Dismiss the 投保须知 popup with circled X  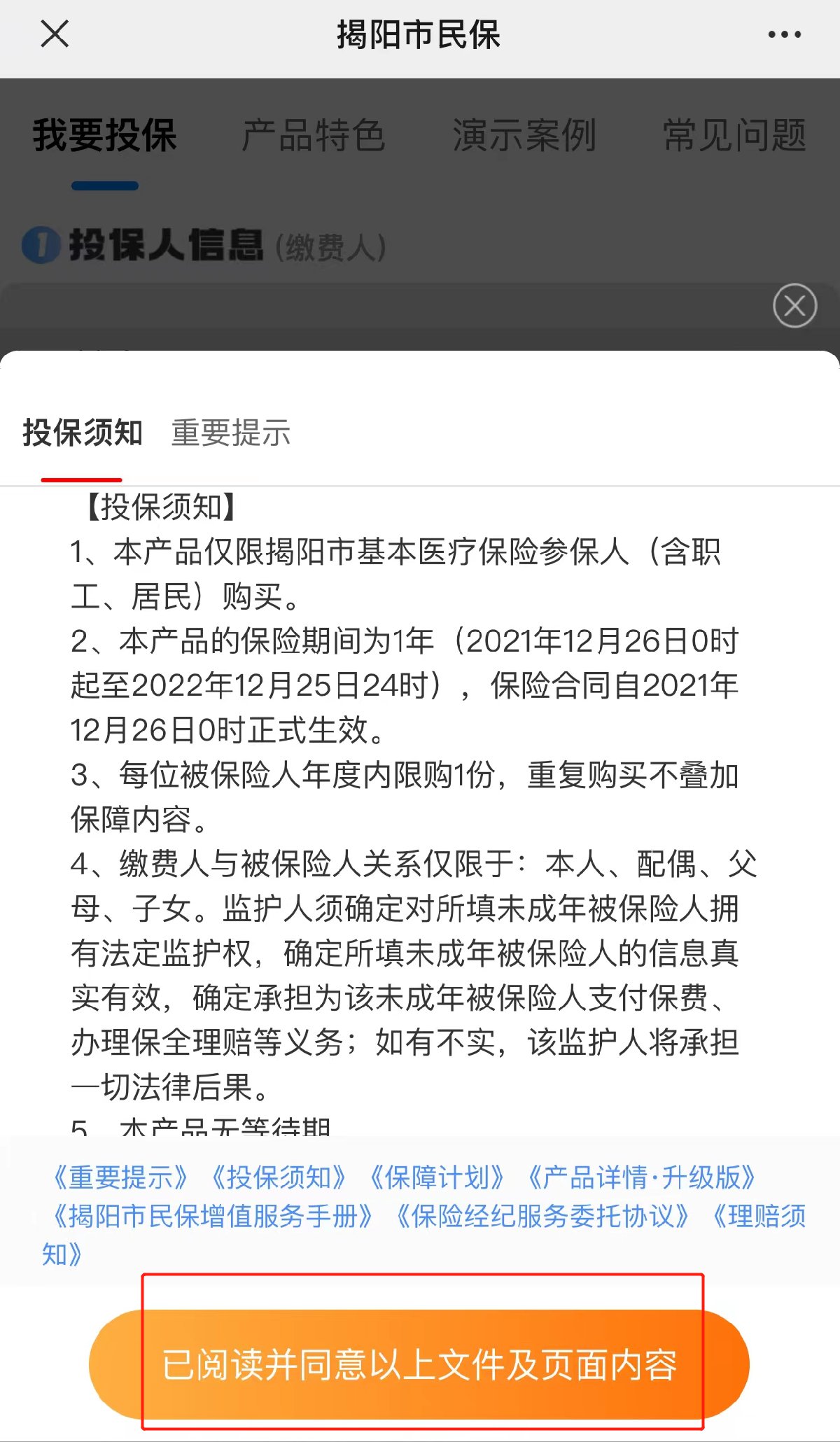[794, 306]
